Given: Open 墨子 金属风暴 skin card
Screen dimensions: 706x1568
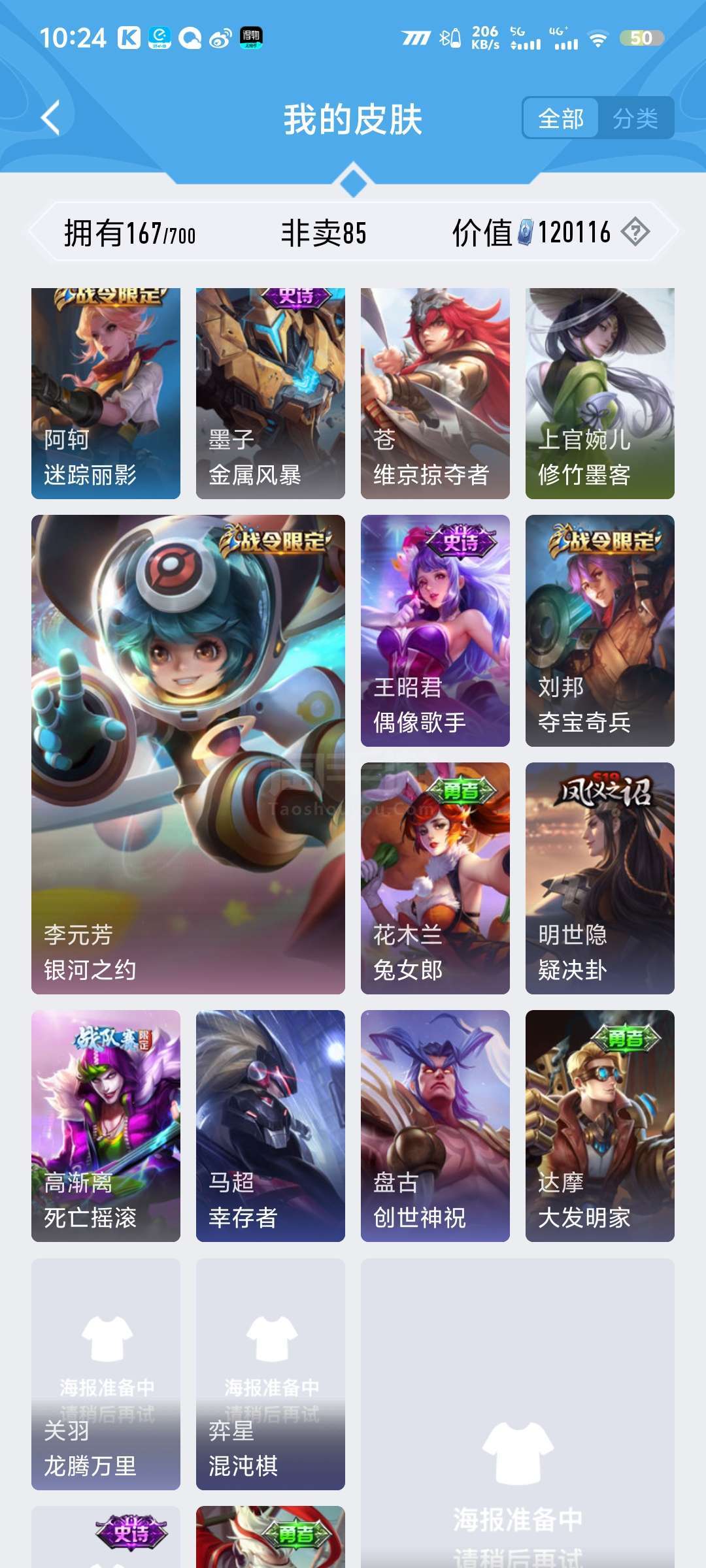Looking at the screenshot, I should (271, 393).
